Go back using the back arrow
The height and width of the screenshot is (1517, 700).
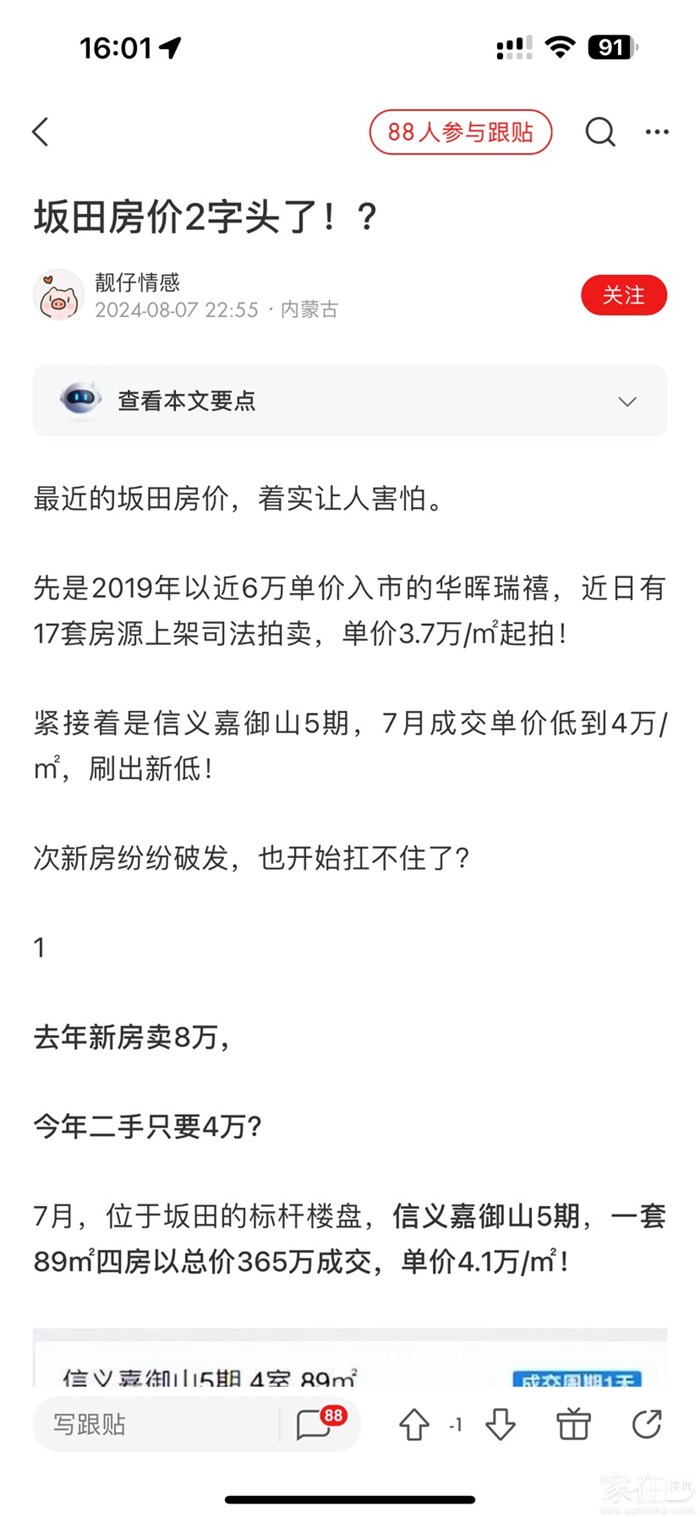(x=40, y=132)
